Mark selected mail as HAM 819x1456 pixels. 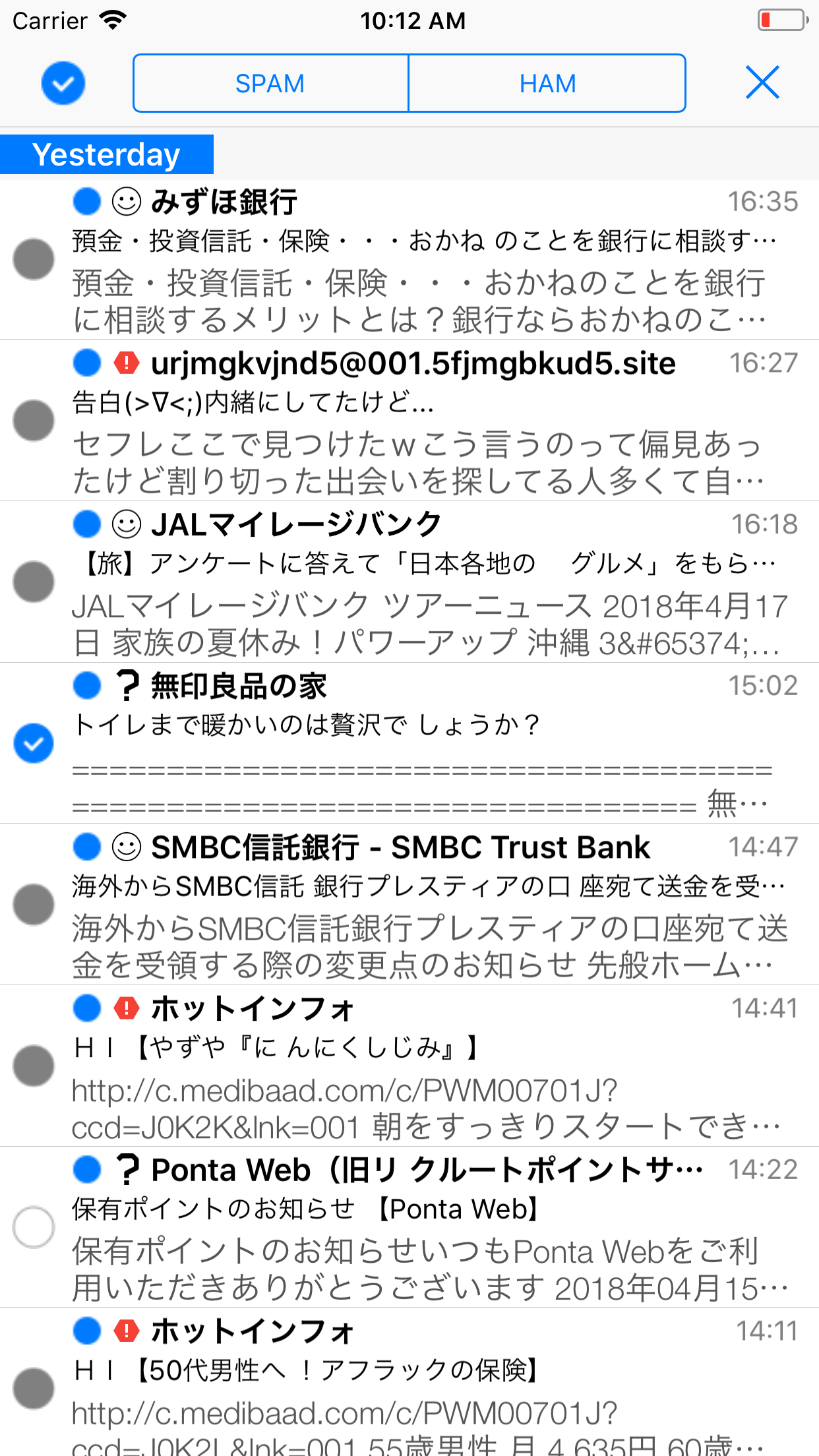pyautogui.click(x=547, y=84)
